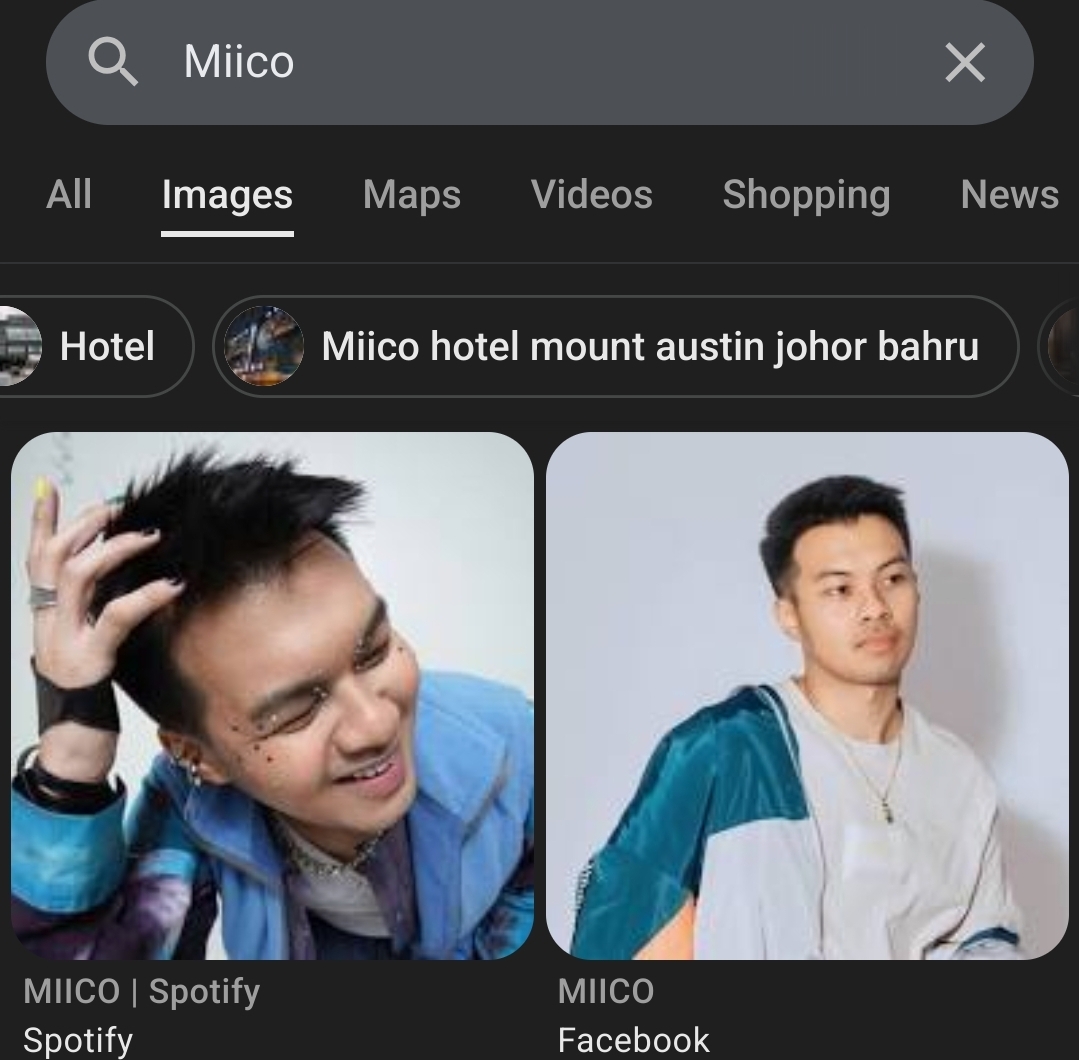Tap the magnifier search icon
Image resolution: width=1079 pixels, height=1060 pixels.
[x=112, y=62]
